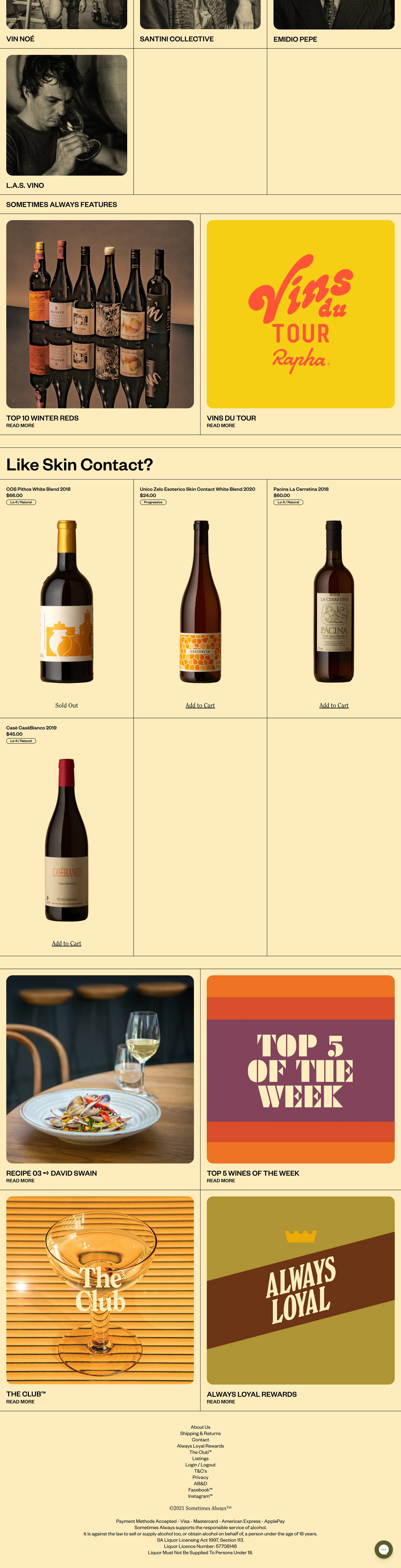This screenshot has width=401, height=1568.
Task: Open the chat widget bubble
Action: pyautogui.click(x=383, y=1549)
